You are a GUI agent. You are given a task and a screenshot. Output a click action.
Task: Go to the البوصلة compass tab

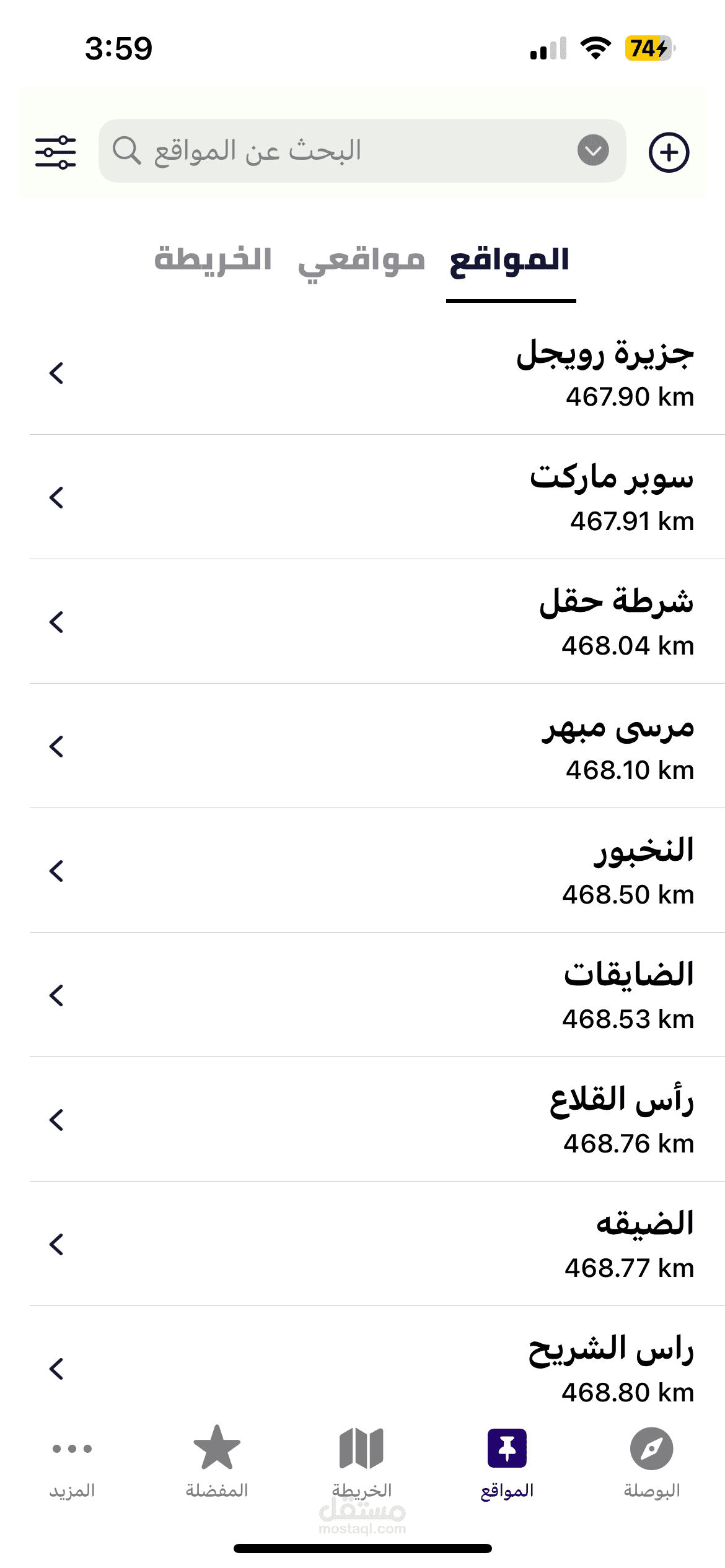(x=651, y=1461)
